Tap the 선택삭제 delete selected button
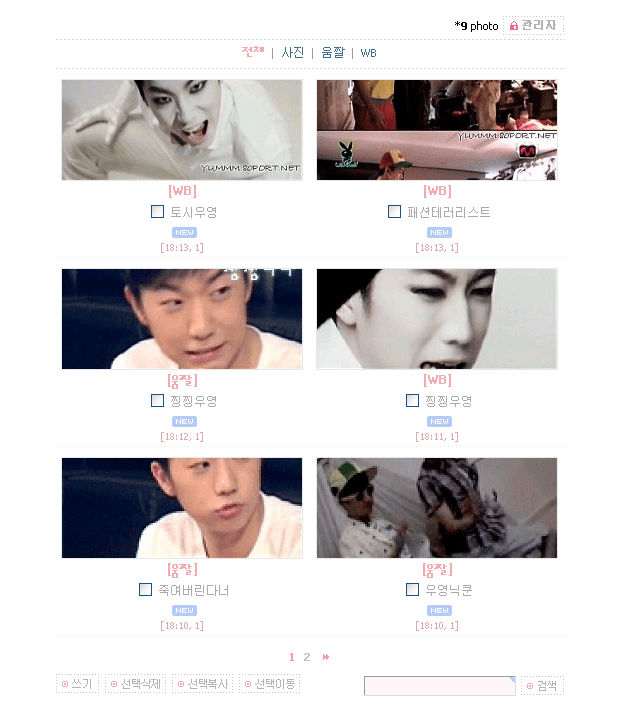The image size is (624, 722). pyautogui.click(x=135, y=684)
